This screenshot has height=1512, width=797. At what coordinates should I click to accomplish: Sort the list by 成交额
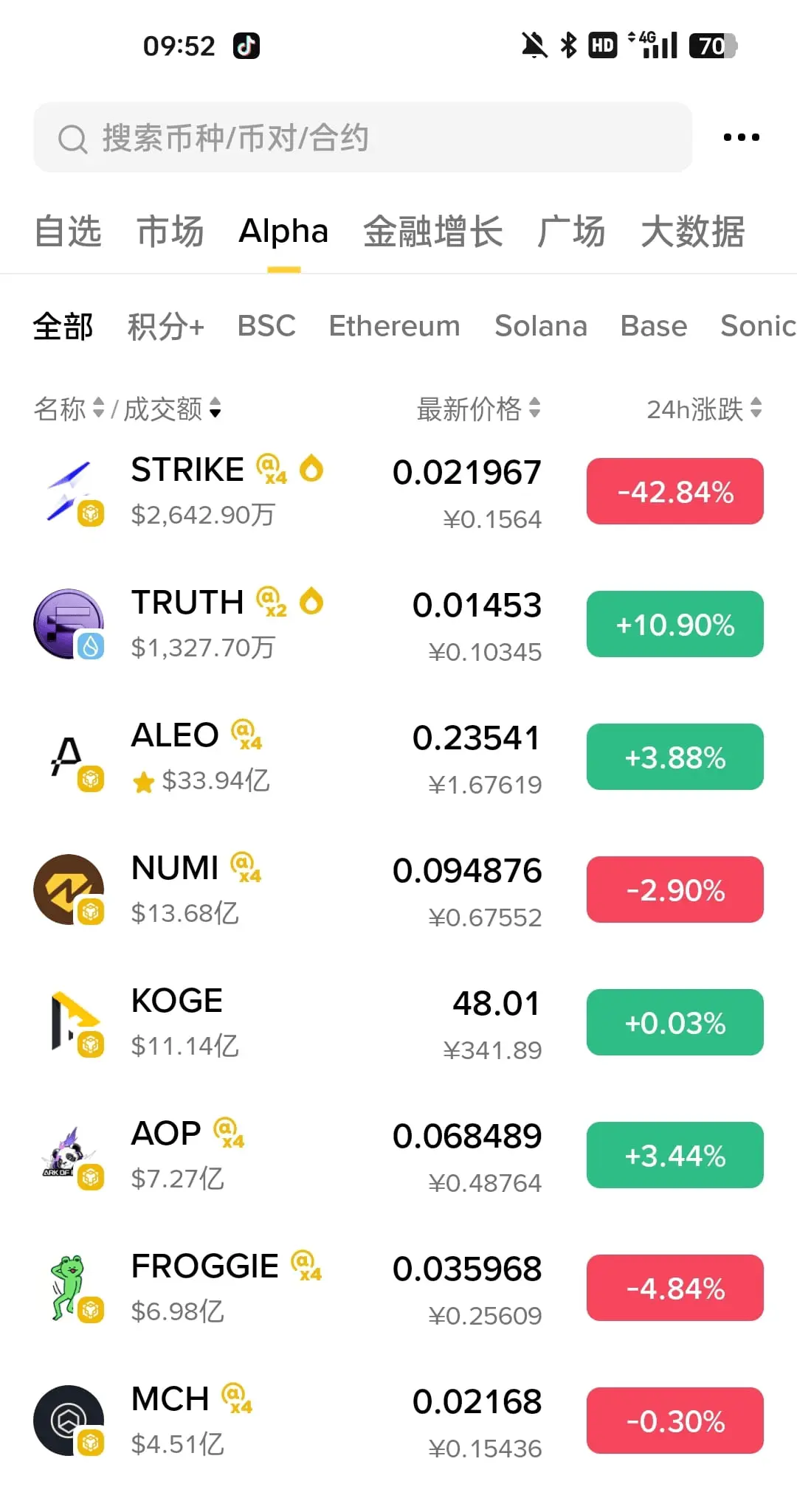pos(172,409)
